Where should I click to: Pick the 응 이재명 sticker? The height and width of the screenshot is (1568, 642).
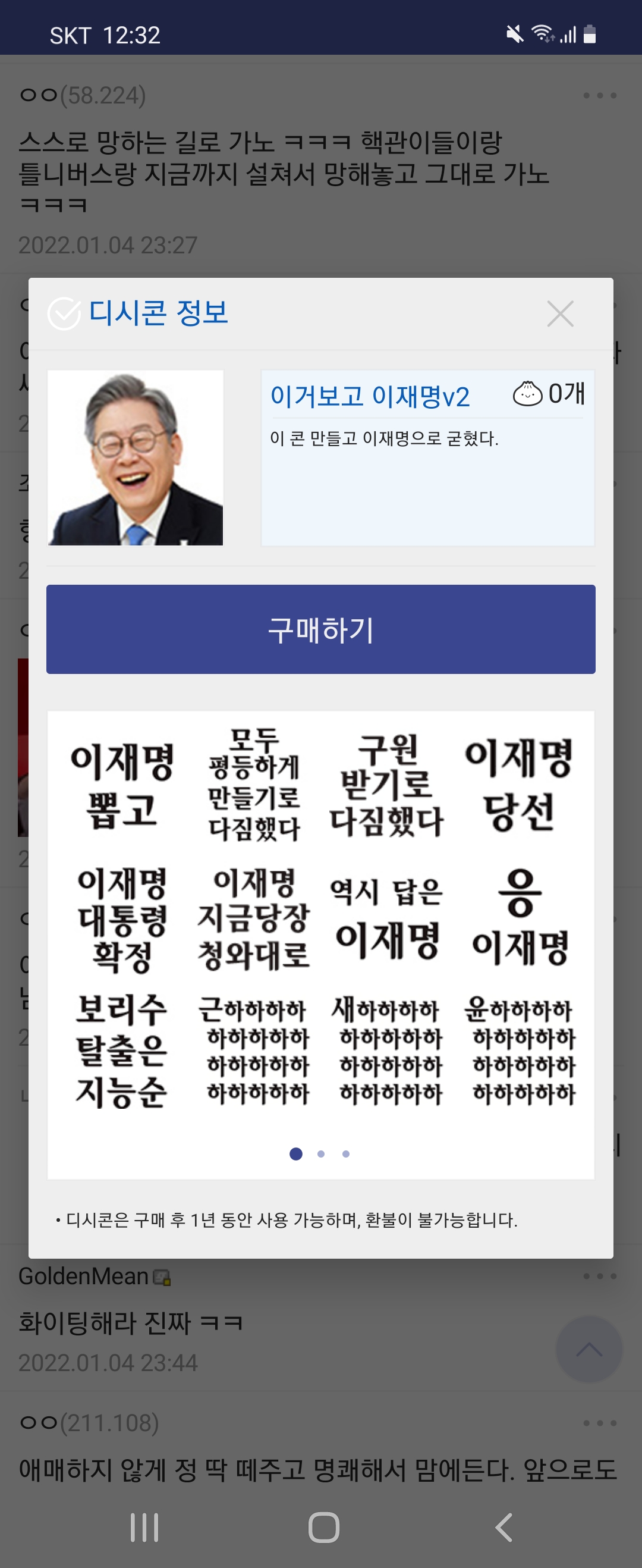(x=519, y=918)
